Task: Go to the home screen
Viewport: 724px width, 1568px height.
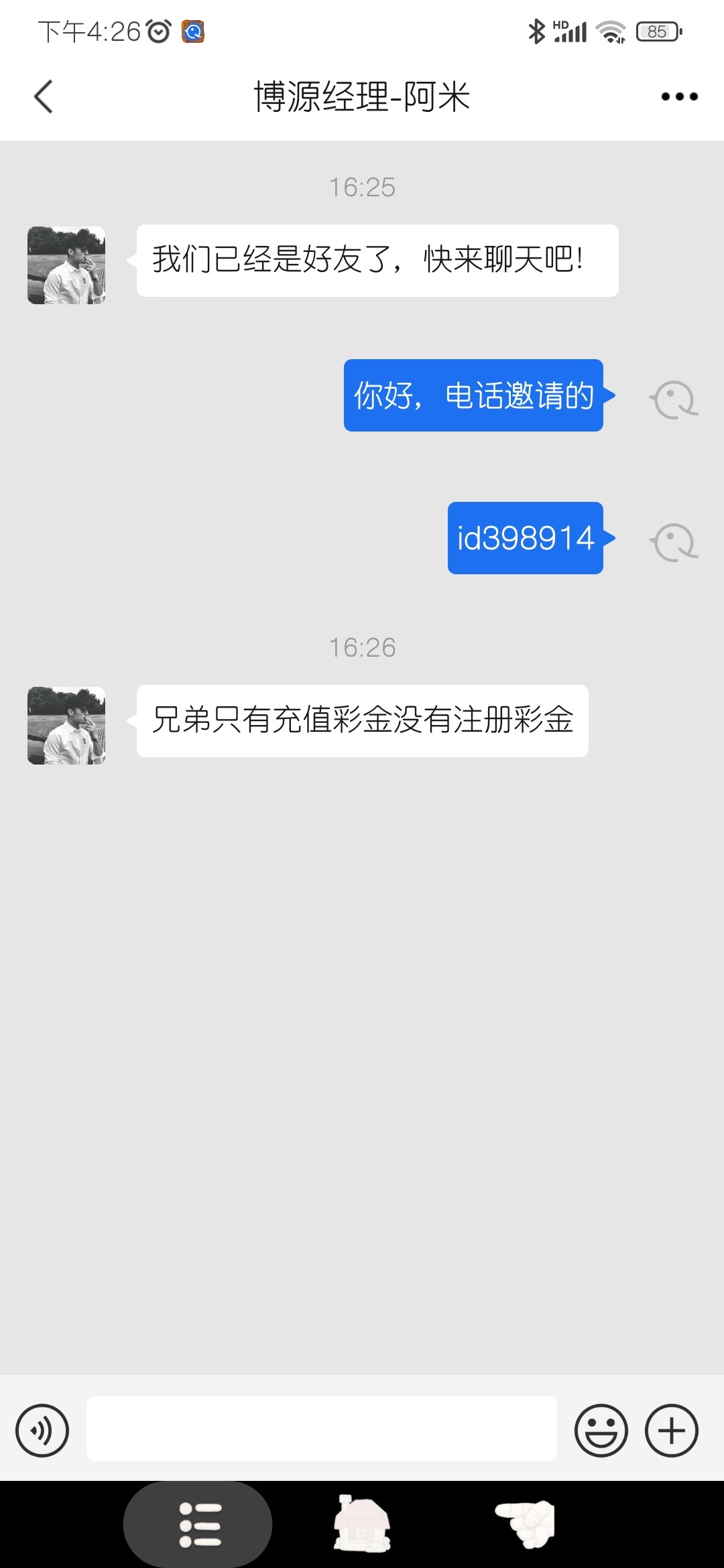Action: pyautogui.click(x=362, y=1524)
